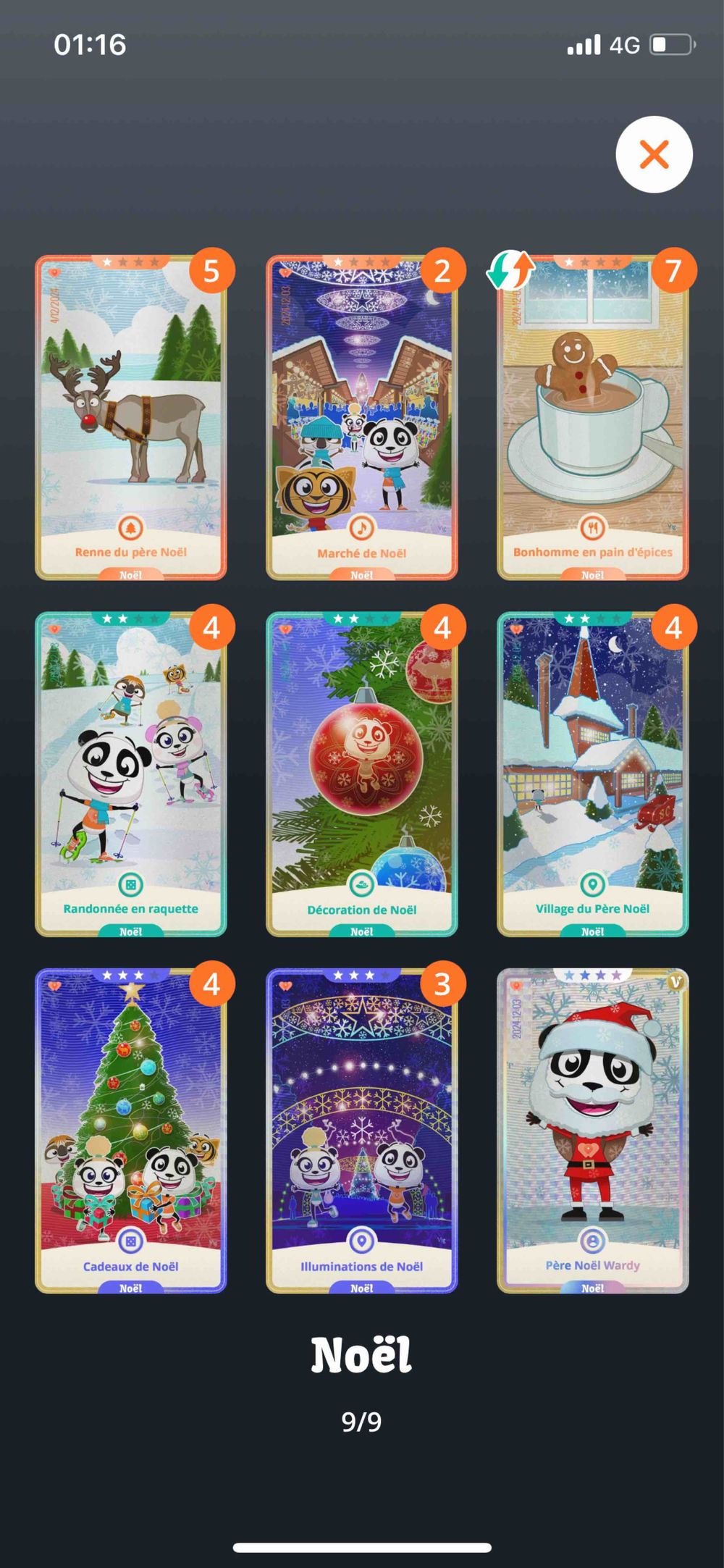Select the Illuminations de Noël card
The image size is (724, 1568).
pos(361,1130)
